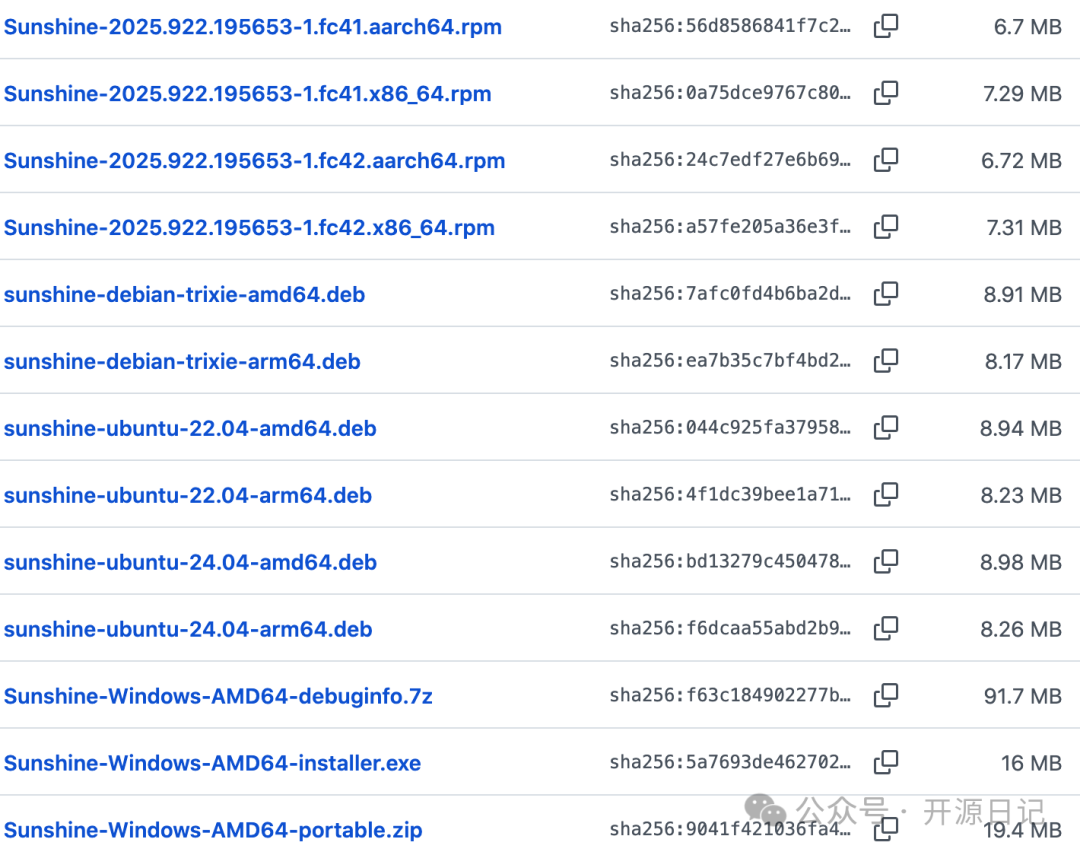The width and height of the screenshot is (1080, 855).
Task: Download Sunshine-Windows-AMD64-installer.exe
Action: [212, 764]
